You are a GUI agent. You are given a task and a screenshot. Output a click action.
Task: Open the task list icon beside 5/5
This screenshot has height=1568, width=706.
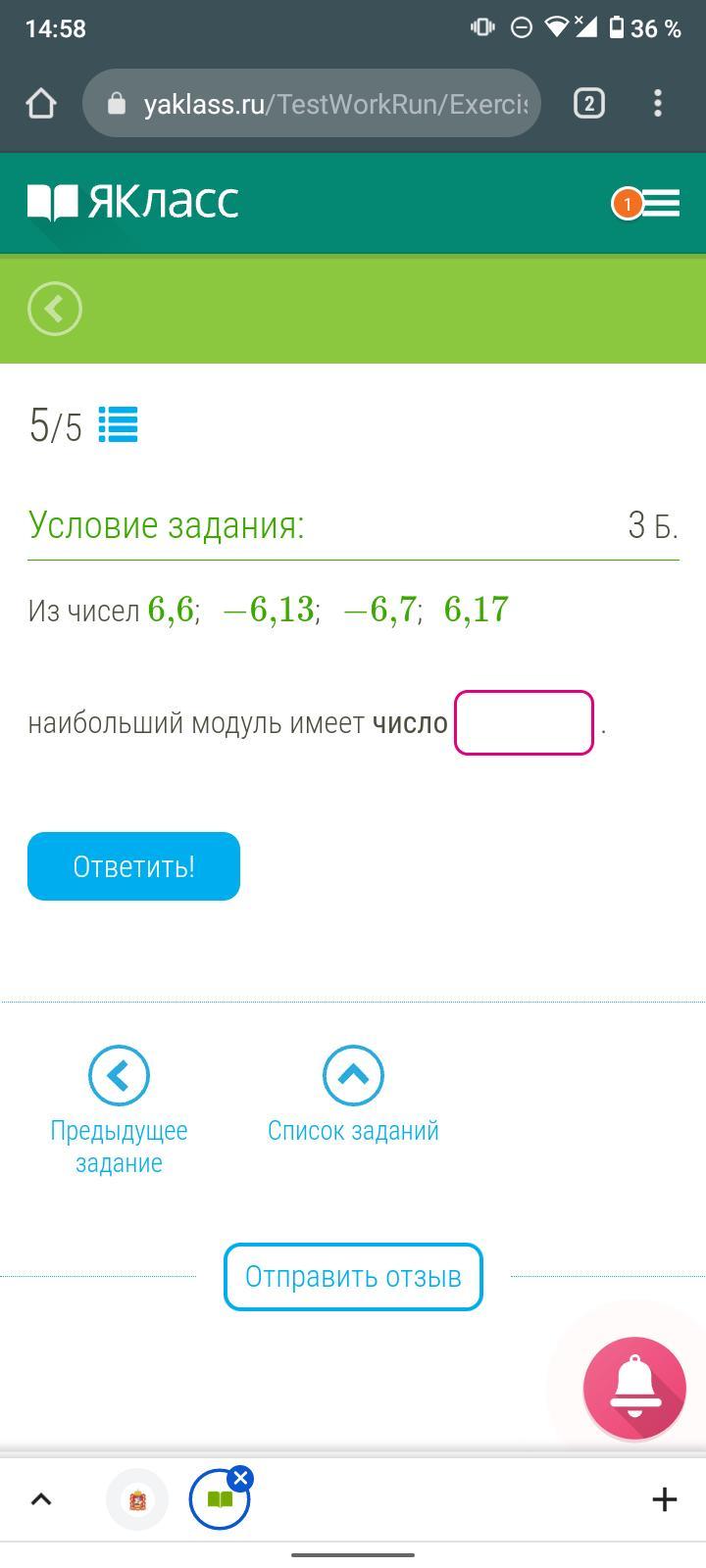(119, 425)
